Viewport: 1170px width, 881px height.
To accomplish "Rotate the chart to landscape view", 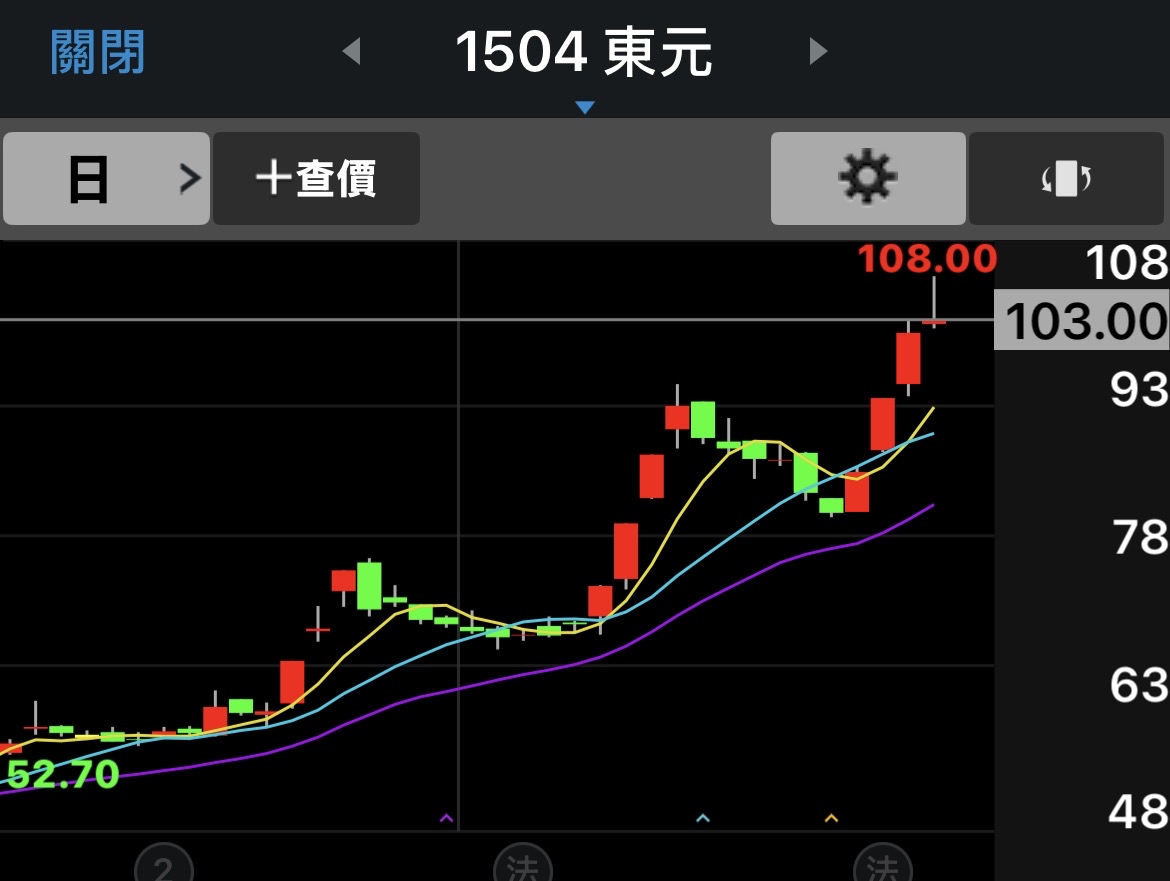I will click(x=1066, y=179).
